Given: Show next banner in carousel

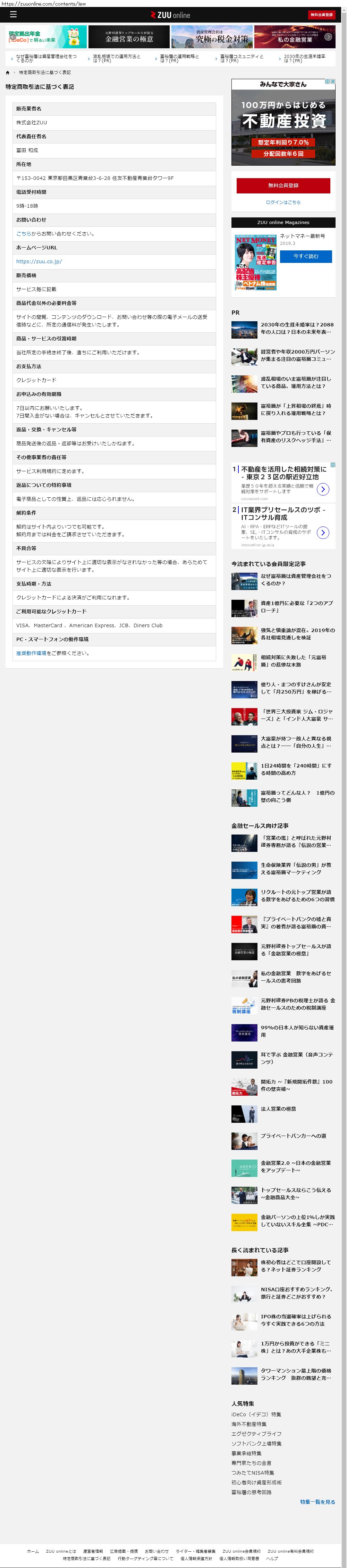Looking at the screenshot, I should point(328,37).
